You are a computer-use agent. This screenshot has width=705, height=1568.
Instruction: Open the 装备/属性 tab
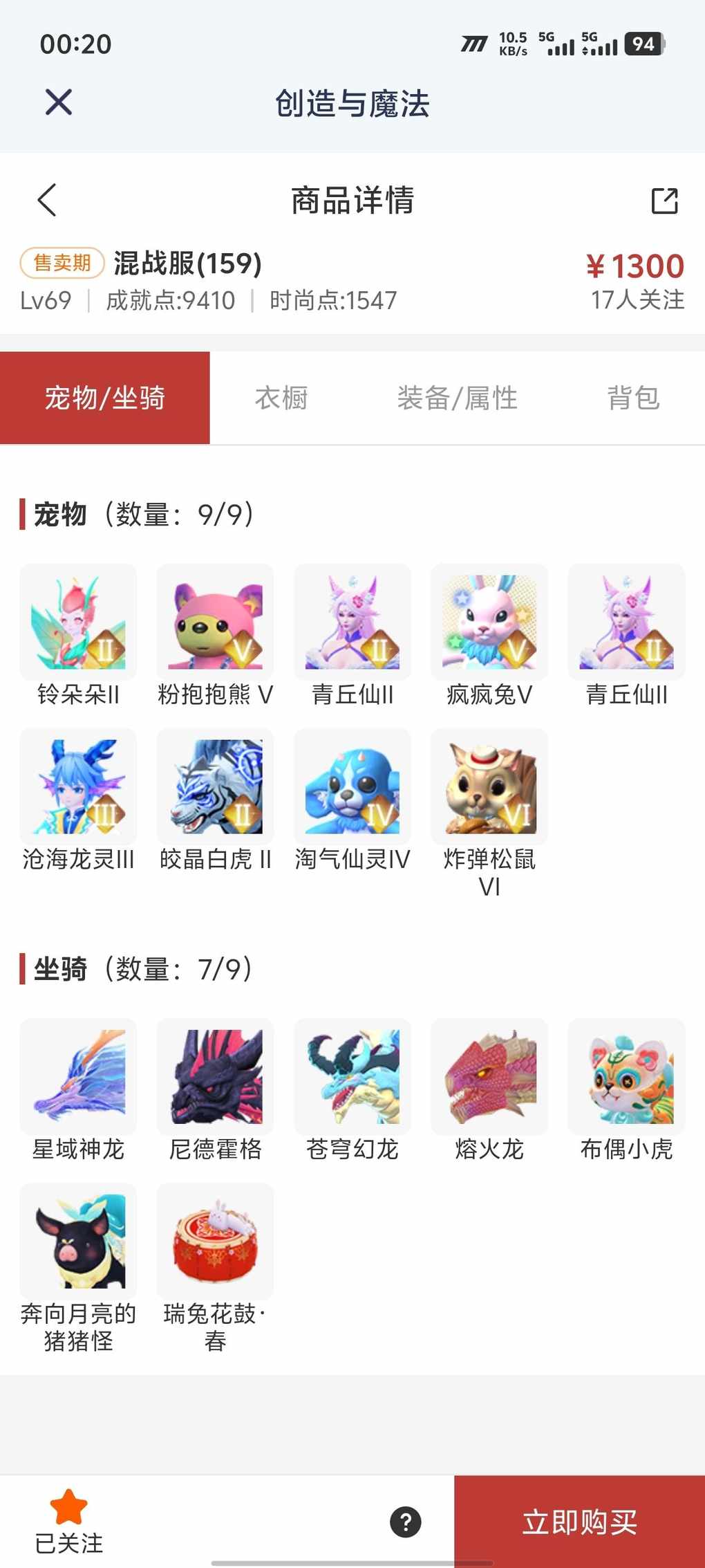click(x=457, y=398)
